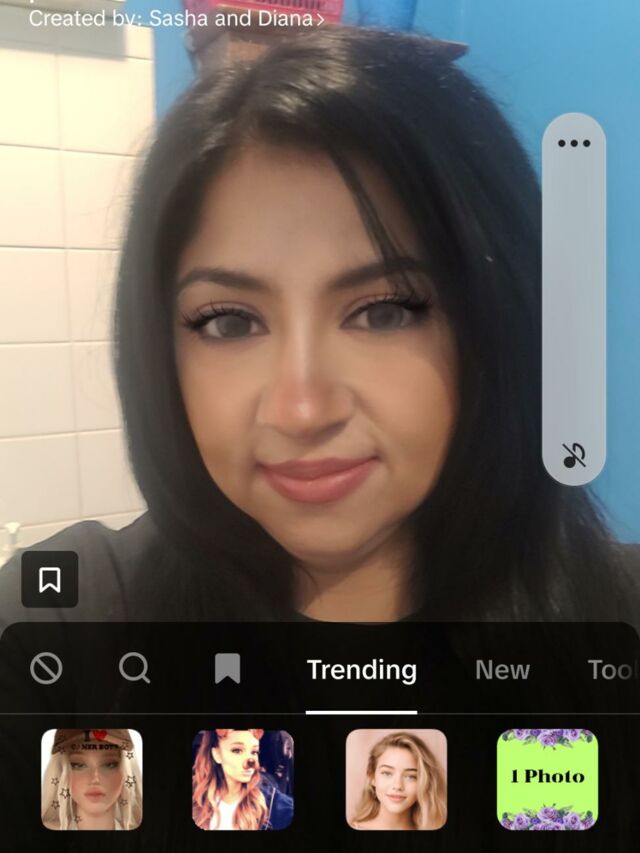Select the hat and stars effect

92,779
